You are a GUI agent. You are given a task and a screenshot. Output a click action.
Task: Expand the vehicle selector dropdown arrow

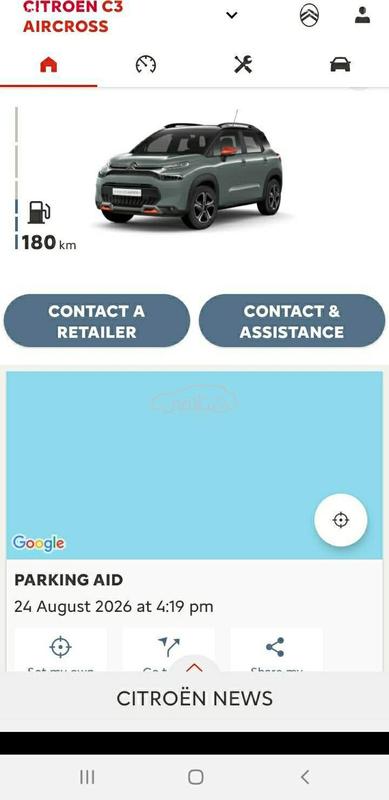coord(232,15)
